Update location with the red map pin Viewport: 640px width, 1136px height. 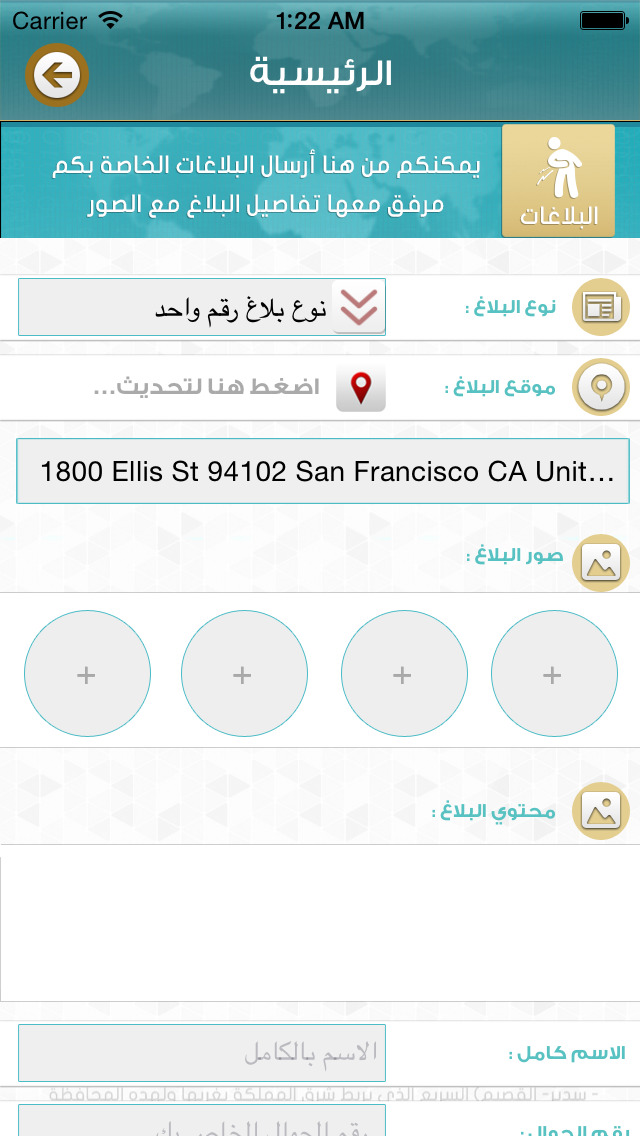[361, 388]
